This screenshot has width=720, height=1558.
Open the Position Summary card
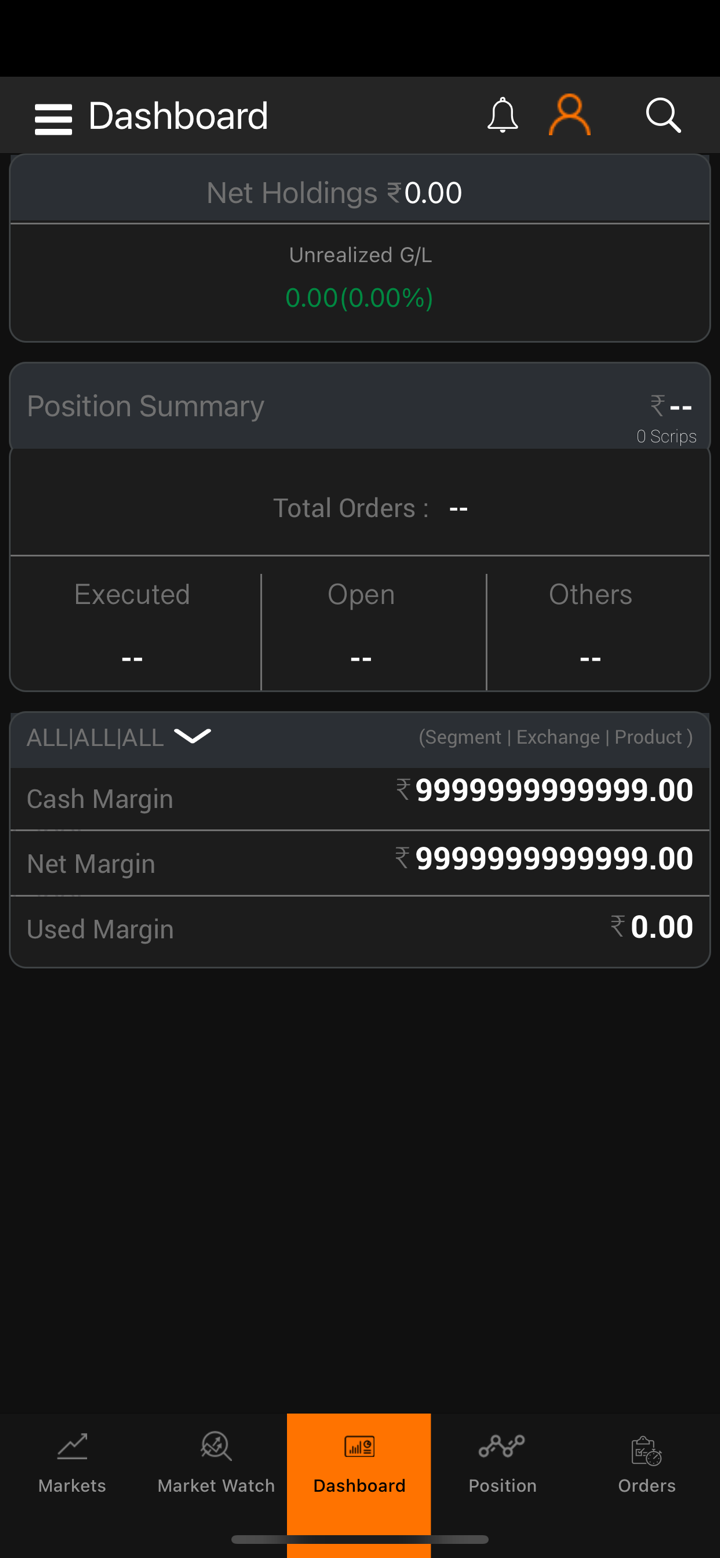point(359,407)
